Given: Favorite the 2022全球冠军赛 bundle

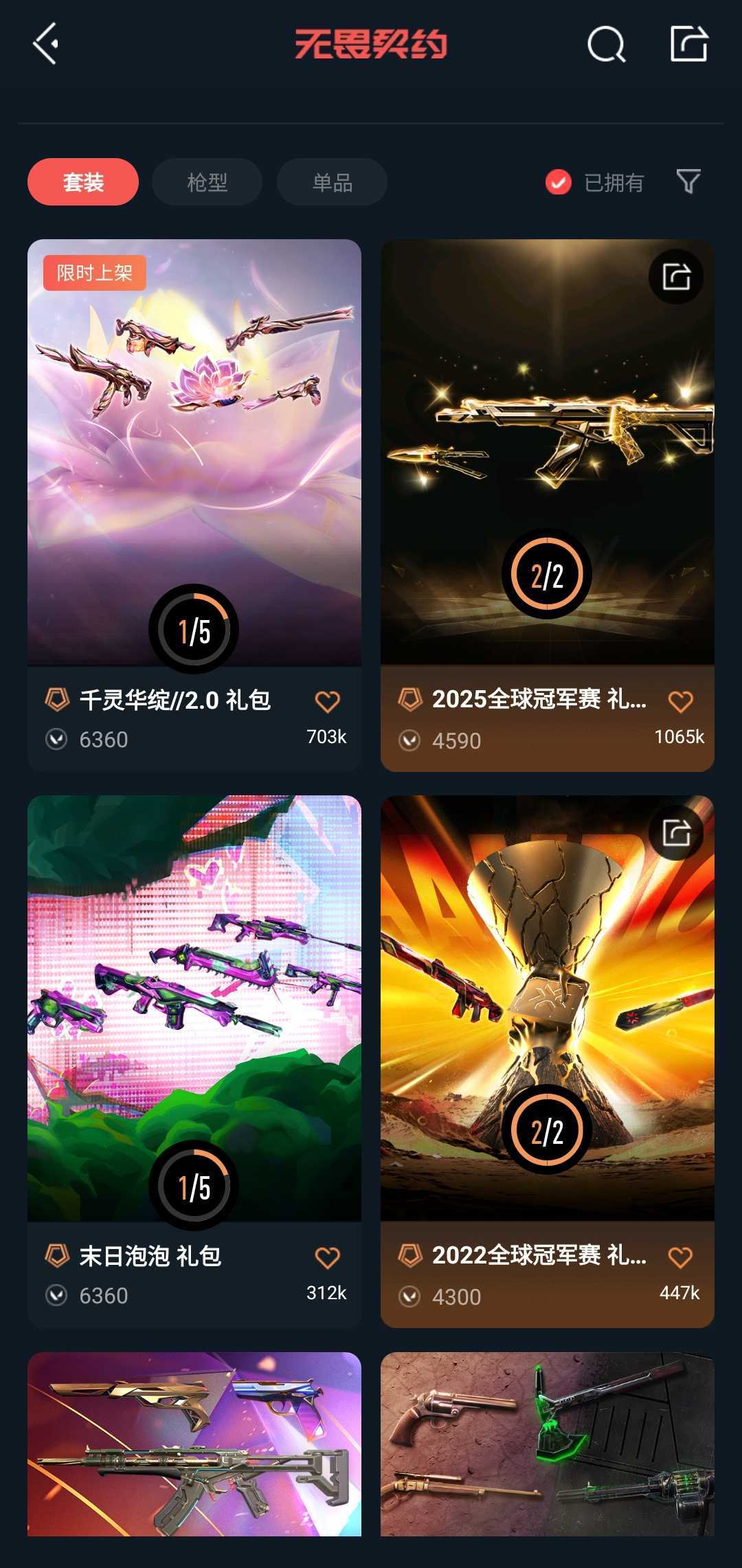Looking at the screenshot, I should coord(680,1257).
